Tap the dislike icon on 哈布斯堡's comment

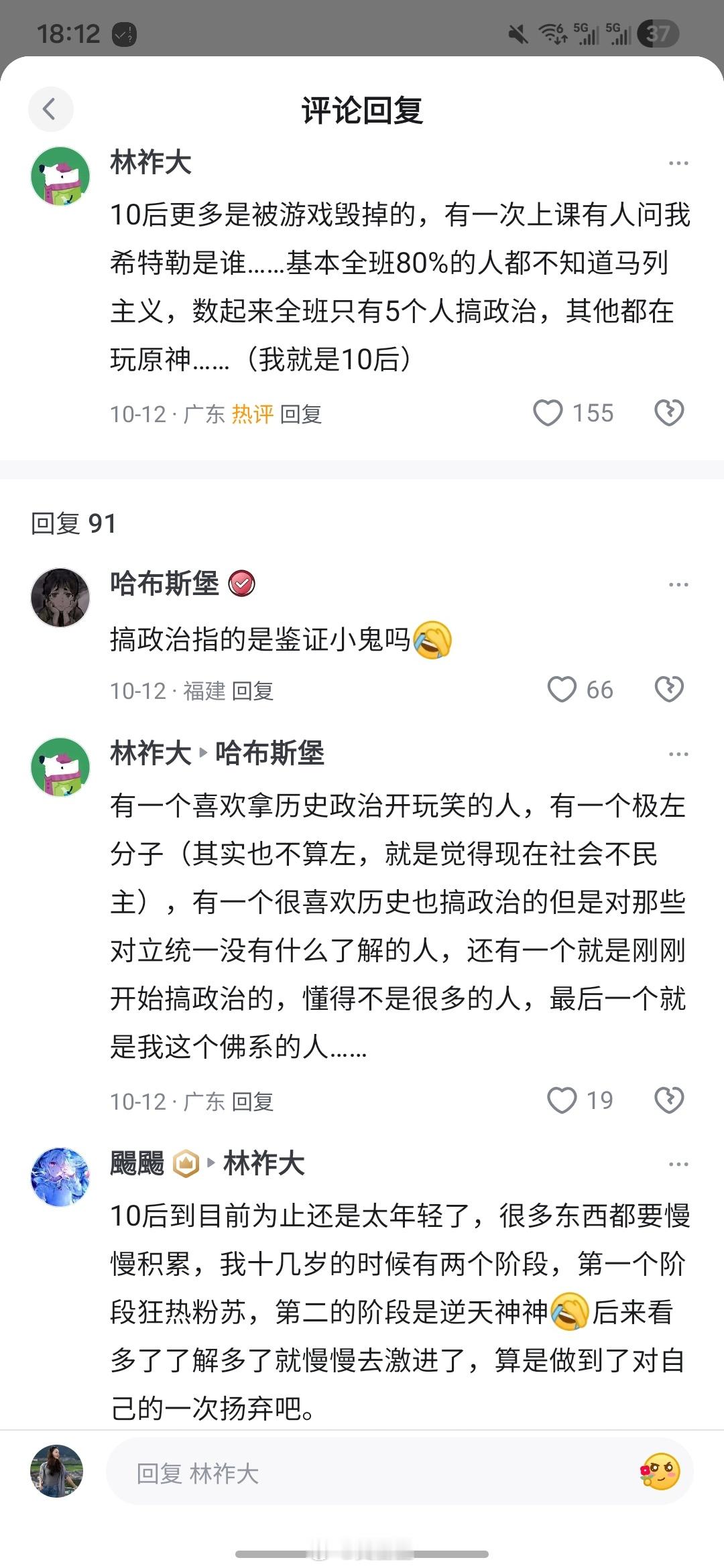(x=669, y=690)
